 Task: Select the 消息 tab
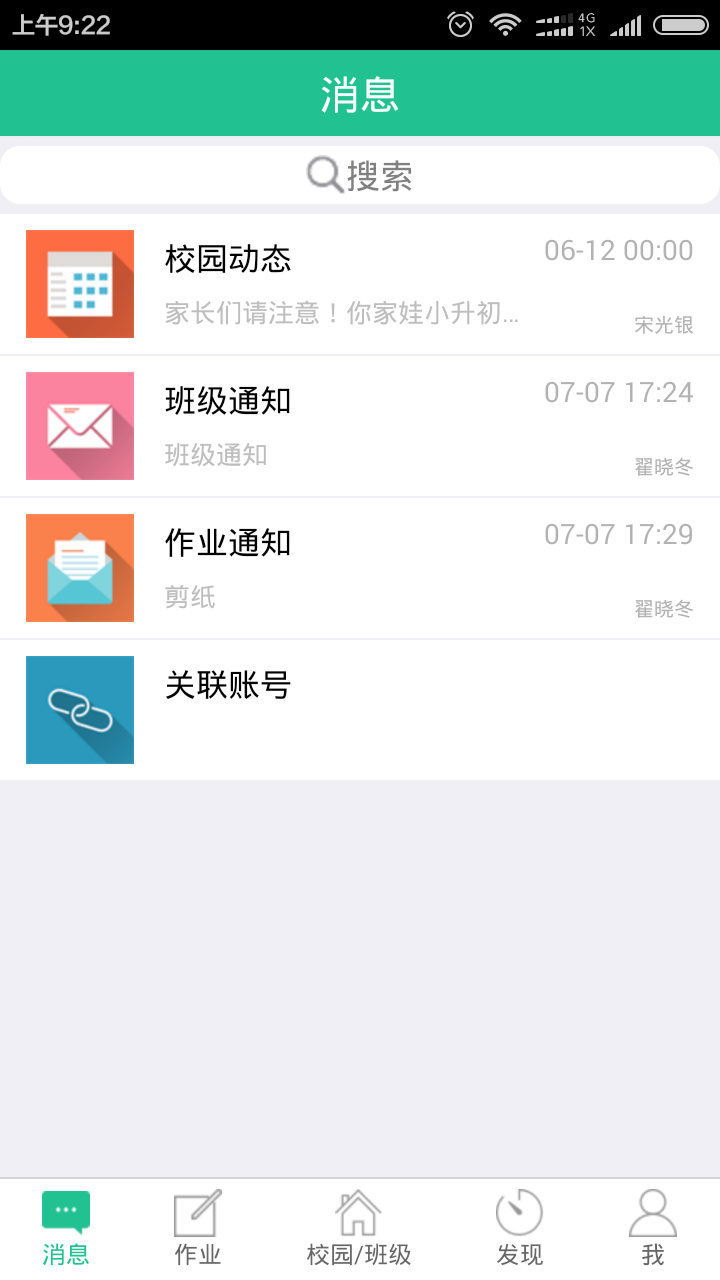click(x=66, y=1230)
